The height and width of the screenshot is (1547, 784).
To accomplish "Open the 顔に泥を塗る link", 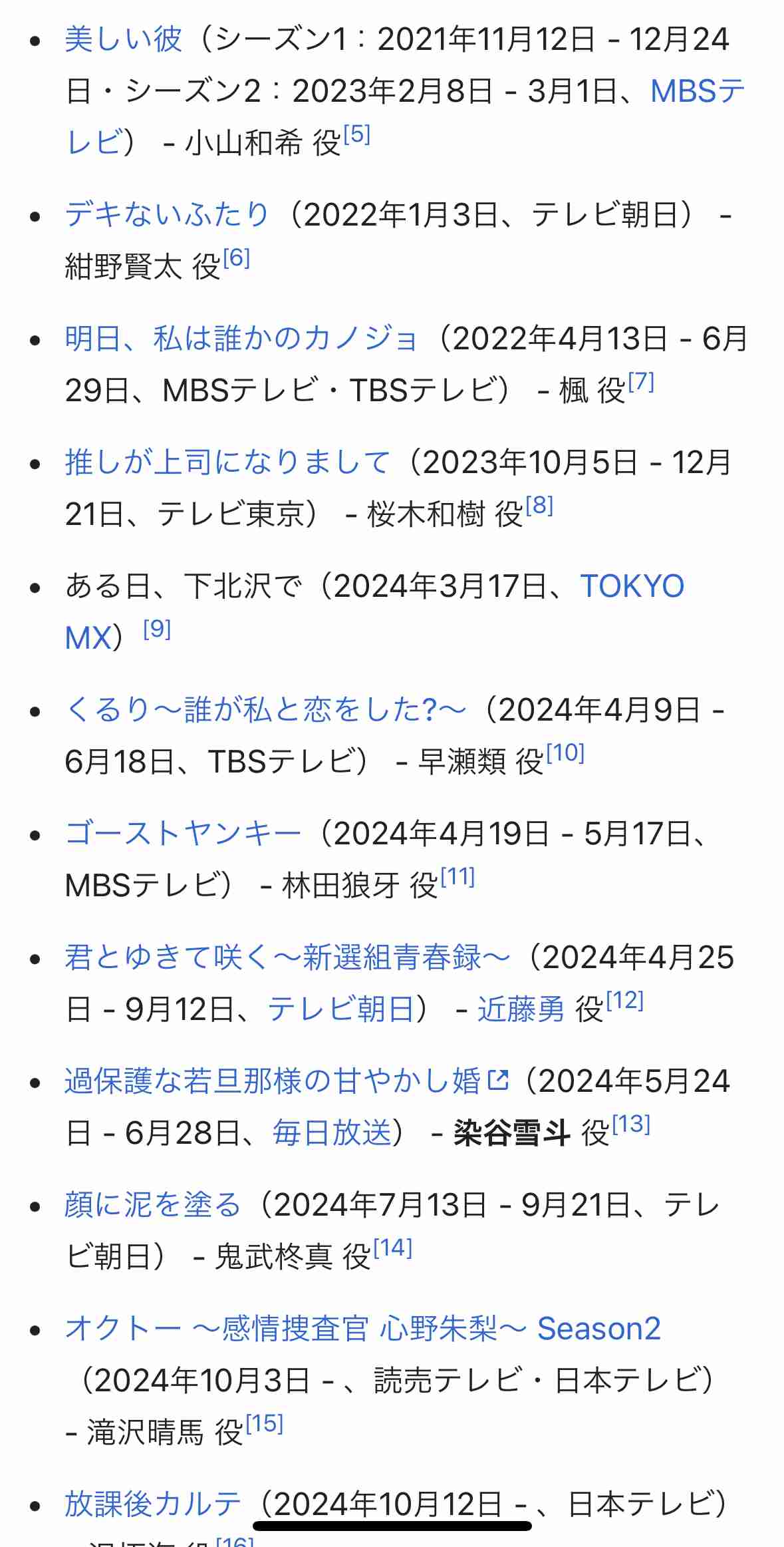I will [152, 1205].
